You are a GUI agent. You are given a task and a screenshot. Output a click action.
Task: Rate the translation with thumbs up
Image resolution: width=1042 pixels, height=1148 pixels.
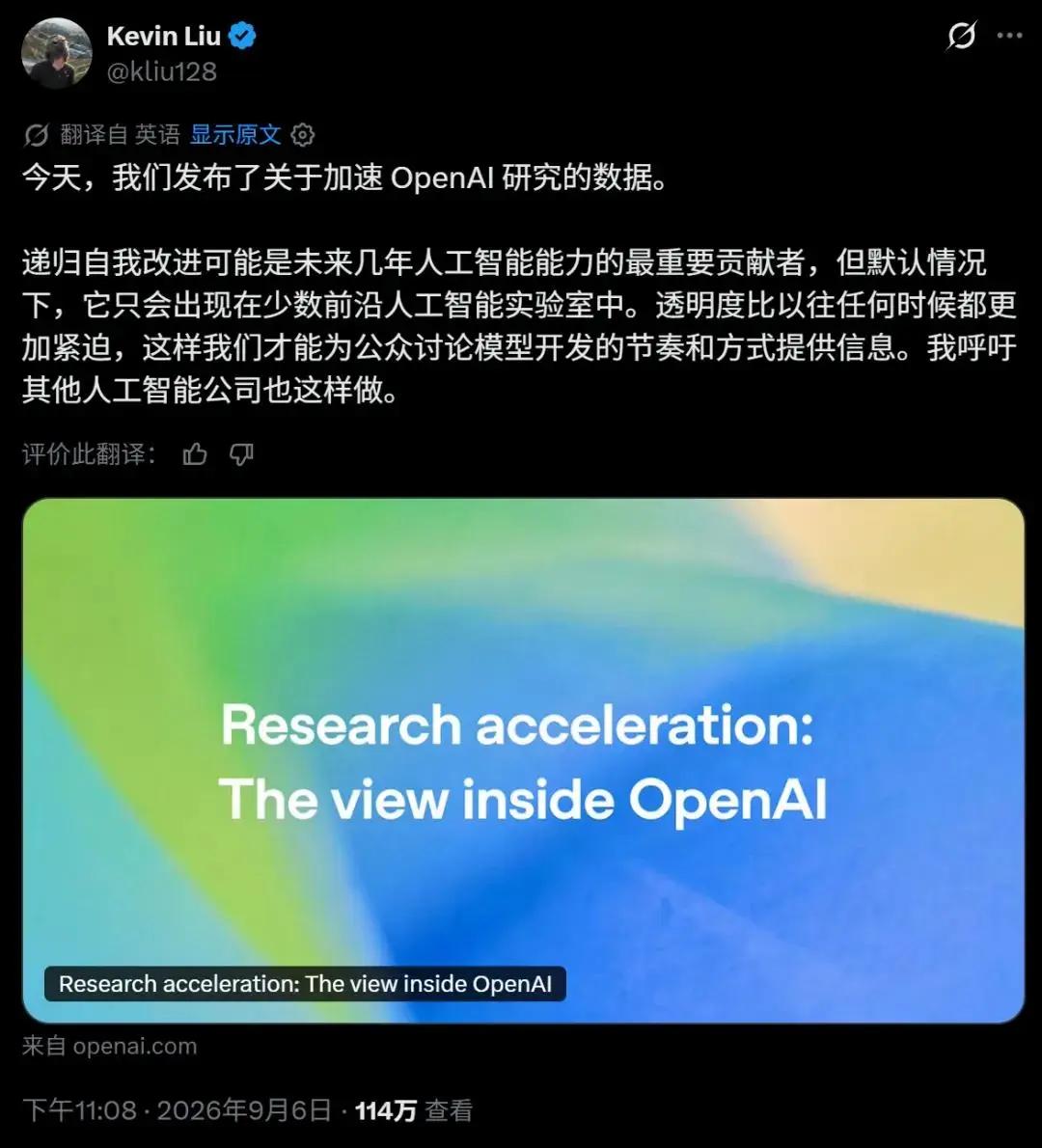(x=195, y=454)
